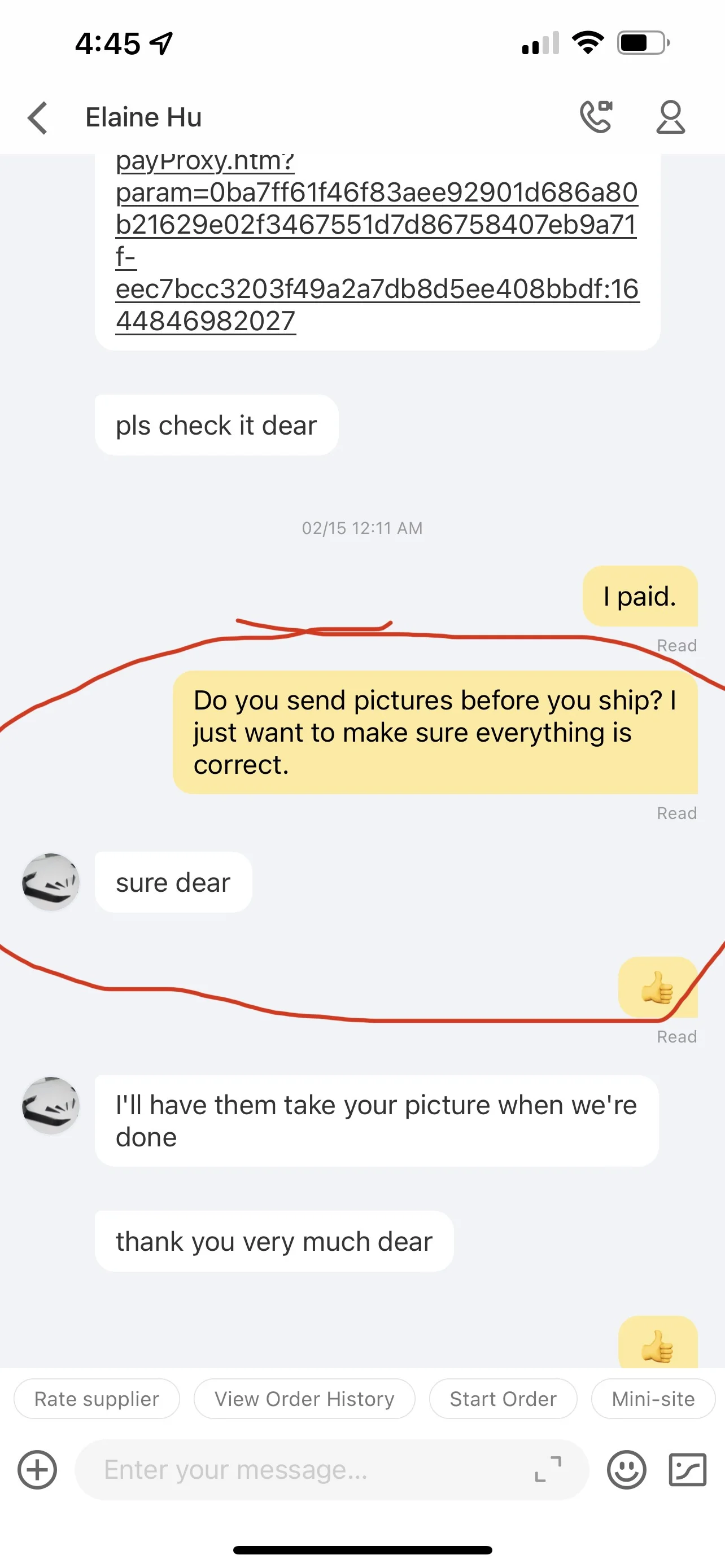Open the plus attachments menu
725x1568 pixels.
click(x=37, y=1470)
